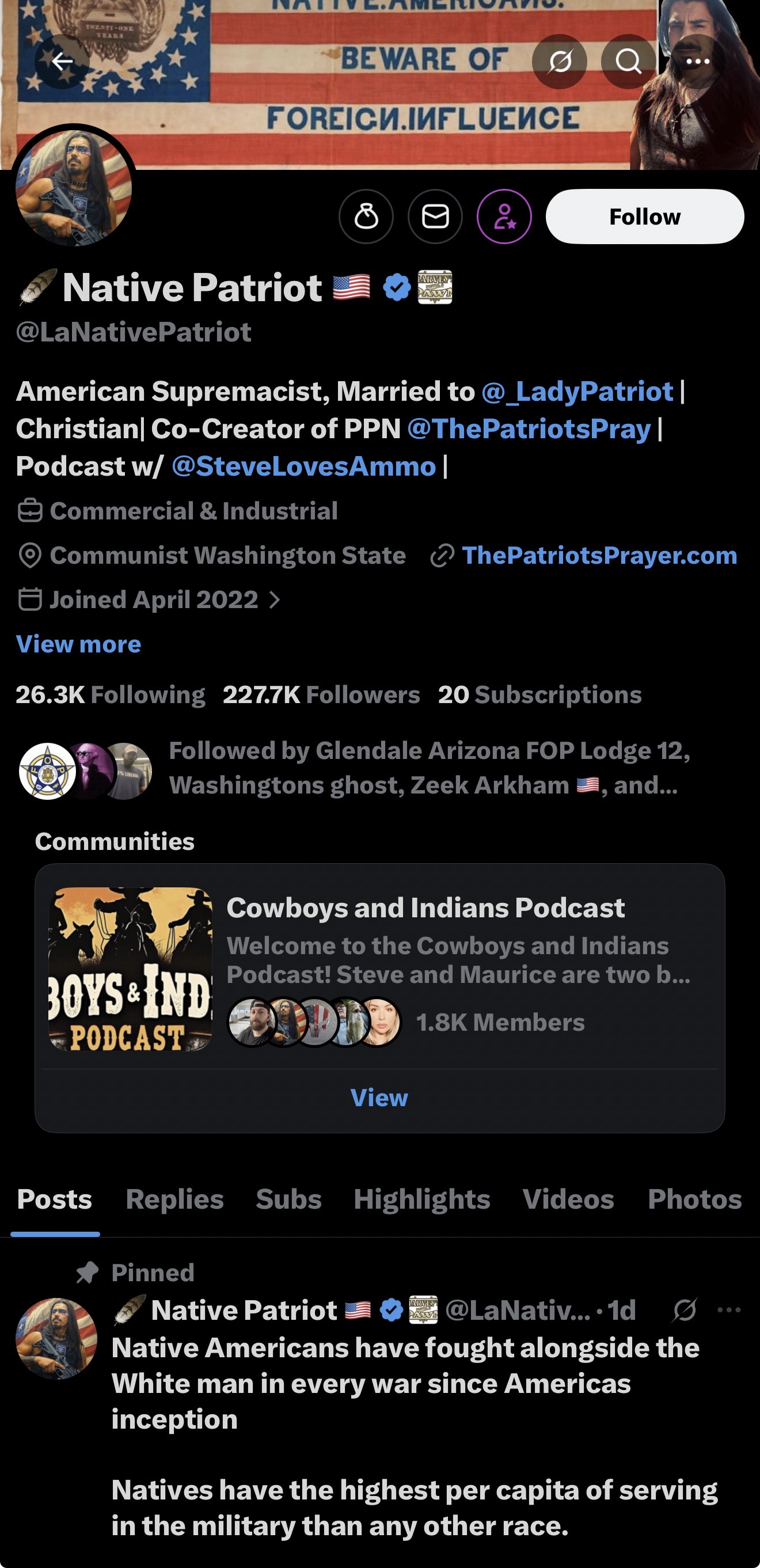Open the @_LadyPatriot mention link
760x1568 pixels.
(x=577, y=392)
